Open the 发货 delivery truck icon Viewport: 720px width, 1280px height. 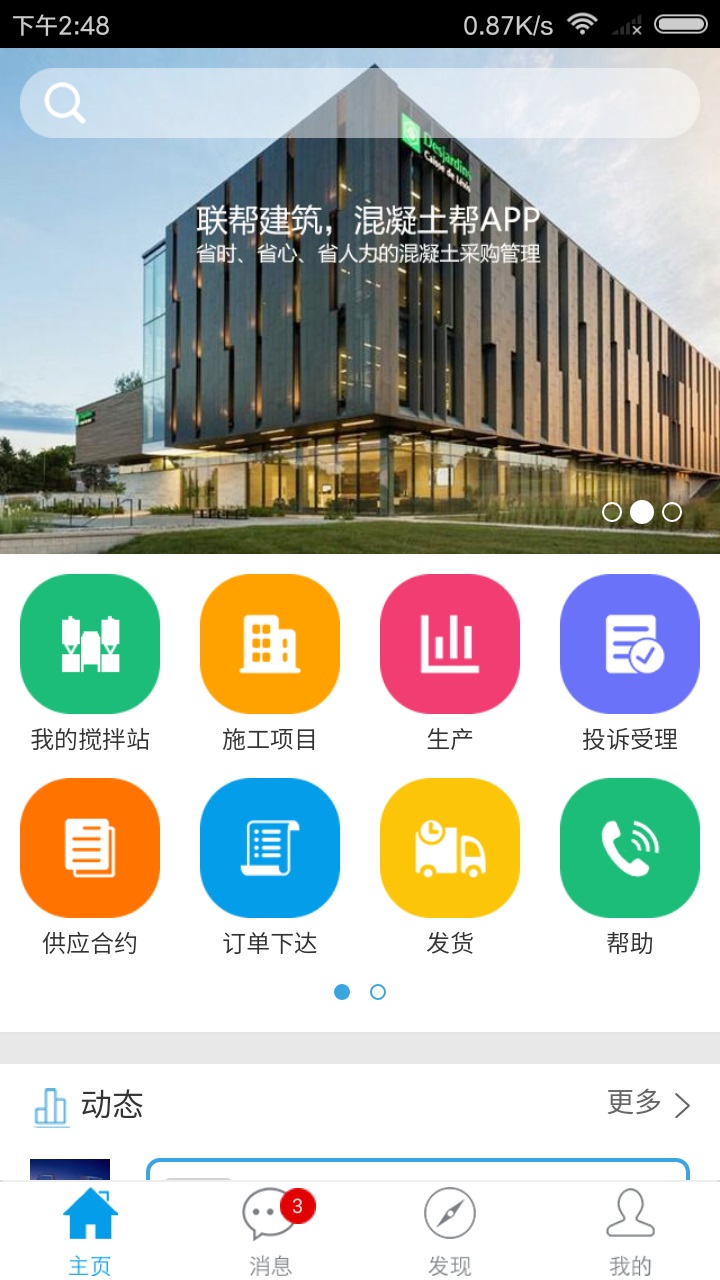coord(450,847)
